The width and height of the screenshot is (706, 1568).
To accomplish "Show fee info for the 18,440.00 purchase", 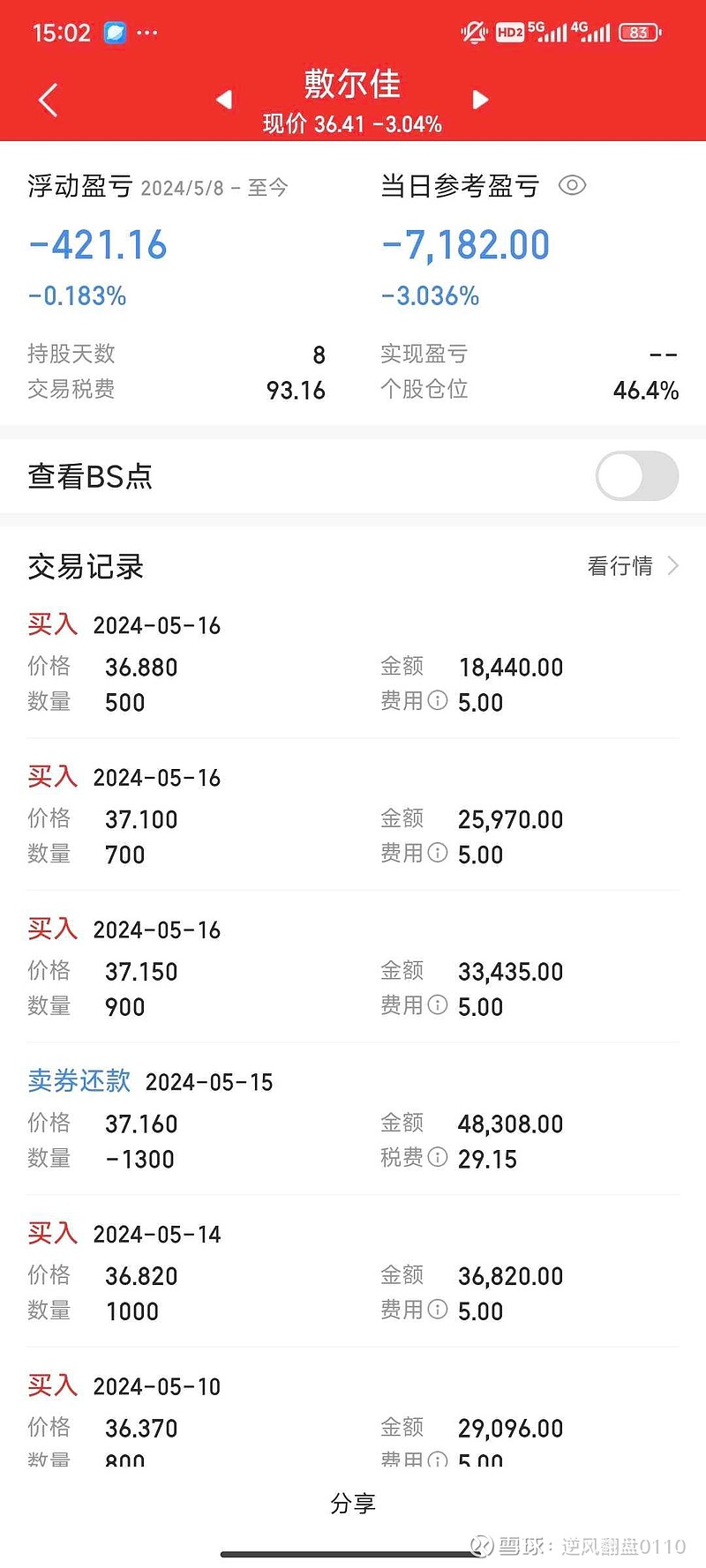I will [x=438, y=701].
